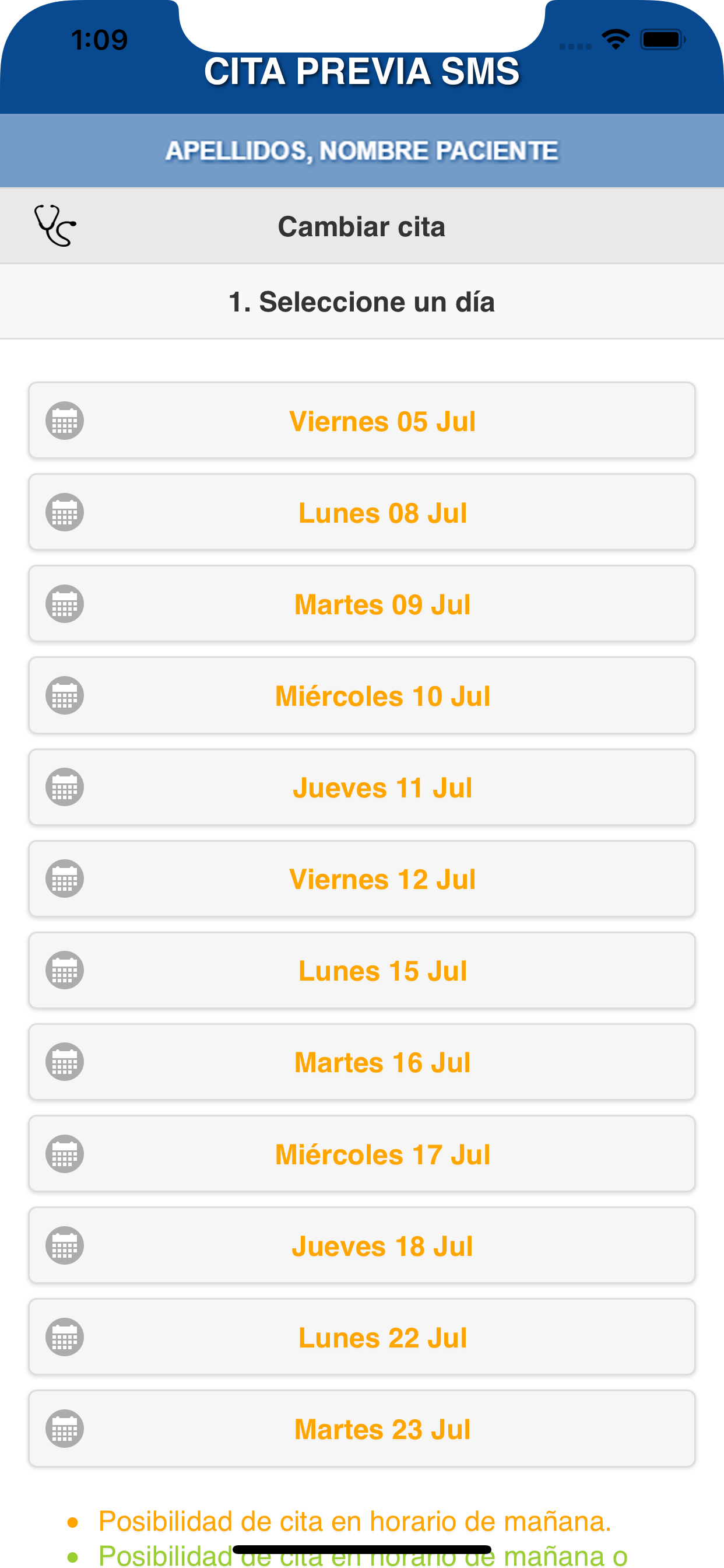Image resolution: width=724 pixels, height=1568 pixels.
Task: Choose Martes 23 Jul
Action: (362, 1429)
